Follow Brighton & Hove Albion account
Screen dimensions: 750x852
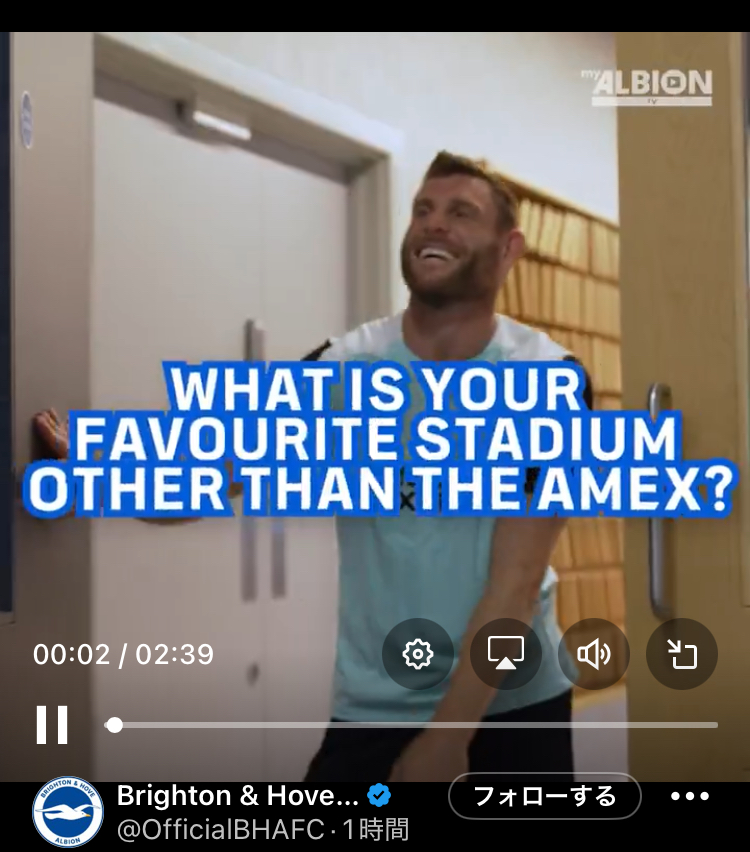coord(544,797)
